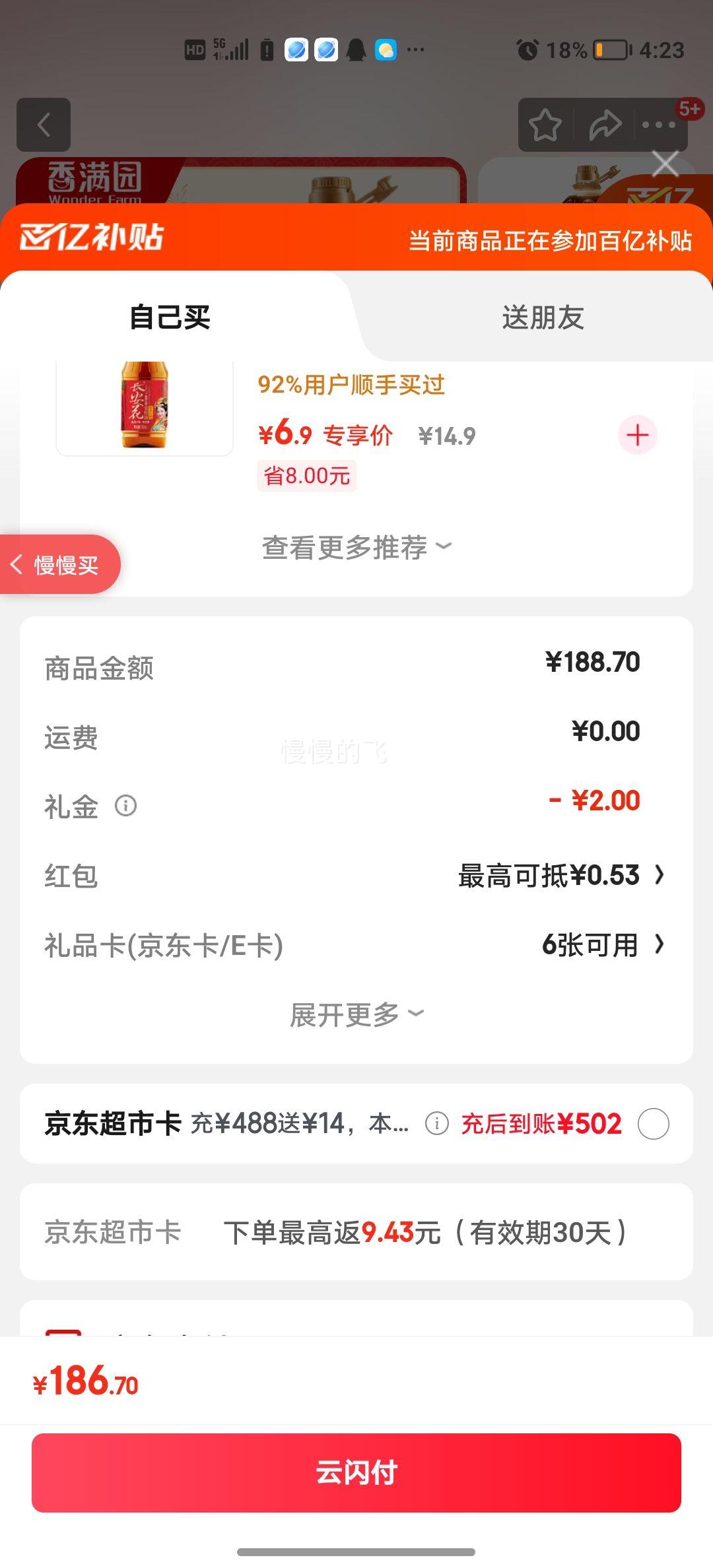Pay with 云闪付

356,1473
